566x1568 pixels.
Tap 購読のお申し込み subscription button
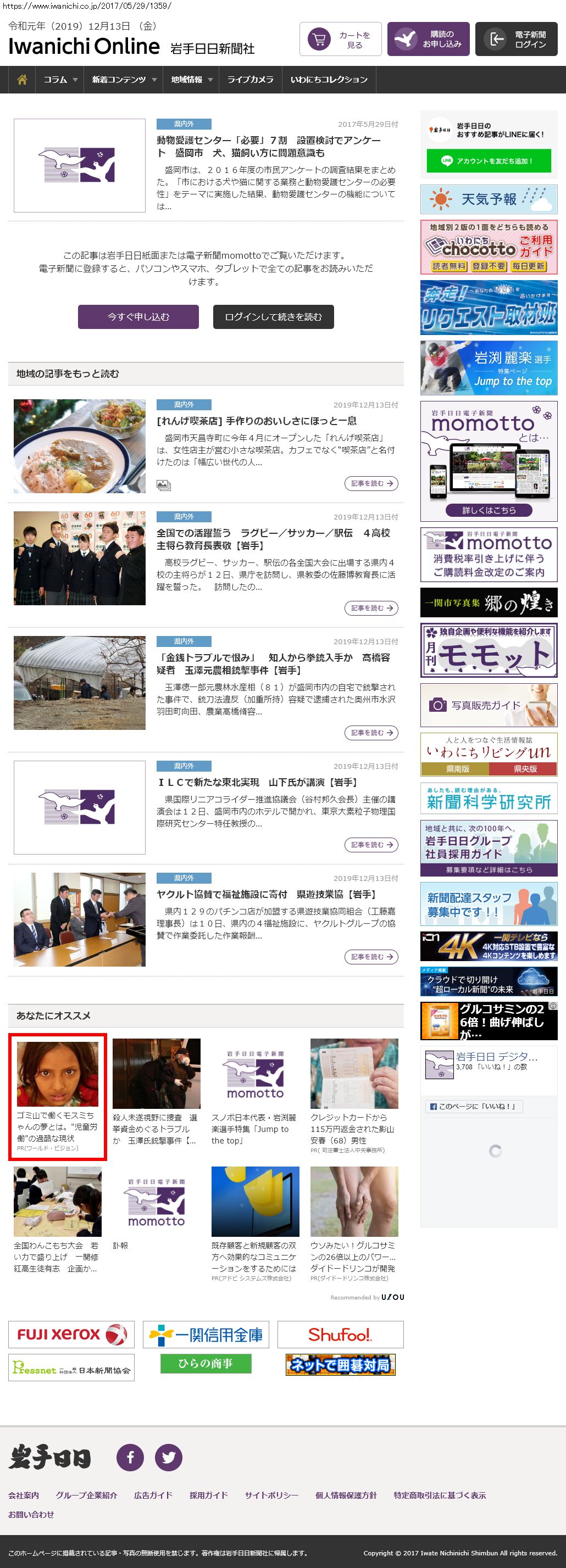pyautogui.click(x=428, y=40)
